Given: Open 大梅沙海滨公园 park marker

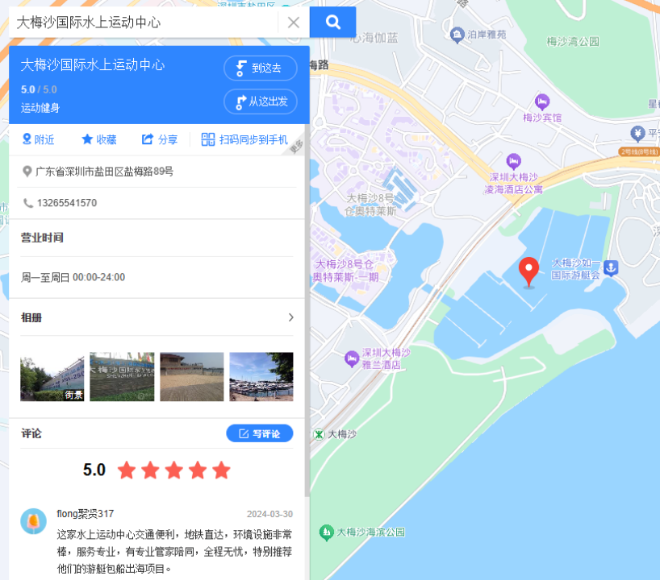Looking at the screenshot, I should click(326, 531).
